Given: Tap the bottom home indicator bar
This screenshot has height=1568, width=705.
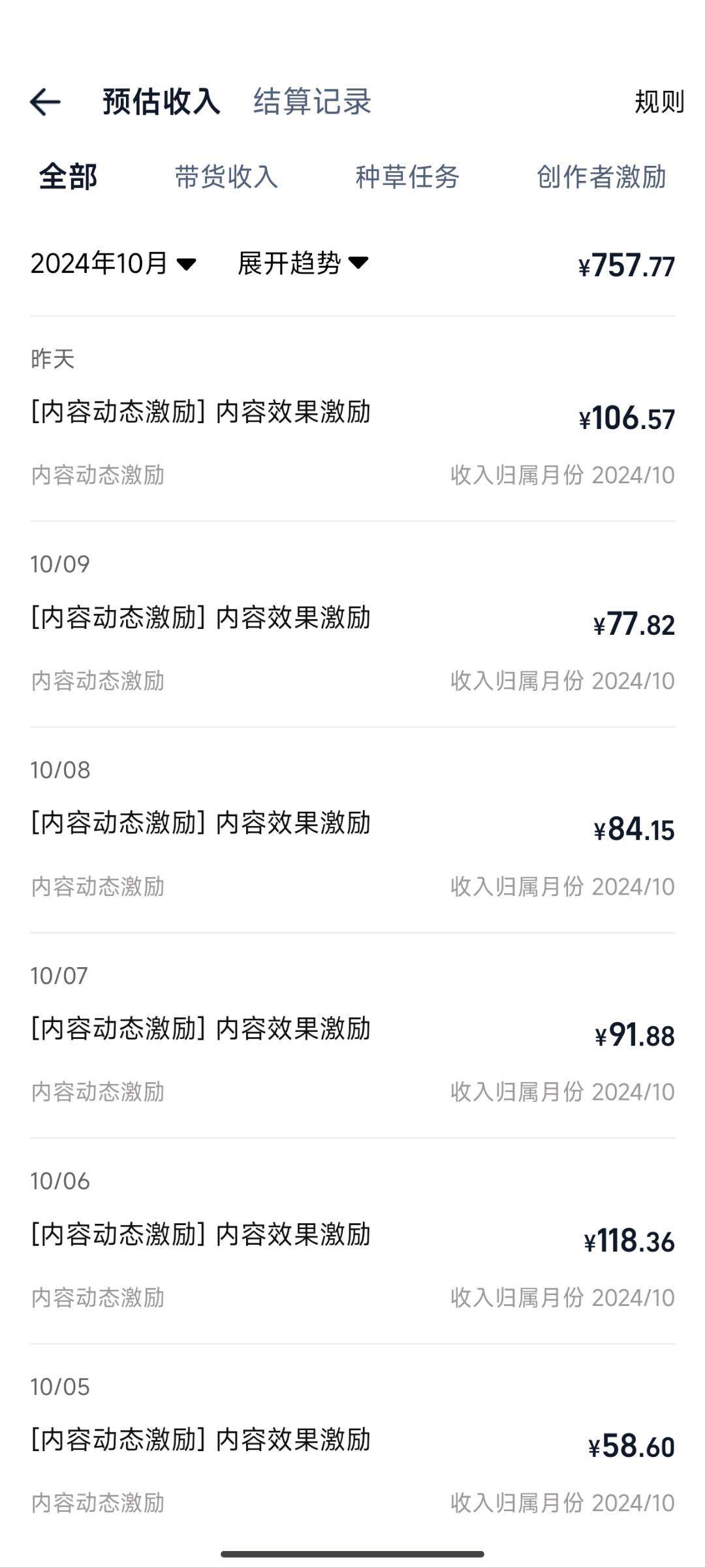Looking at the screenshot, I should [352, 1554].
